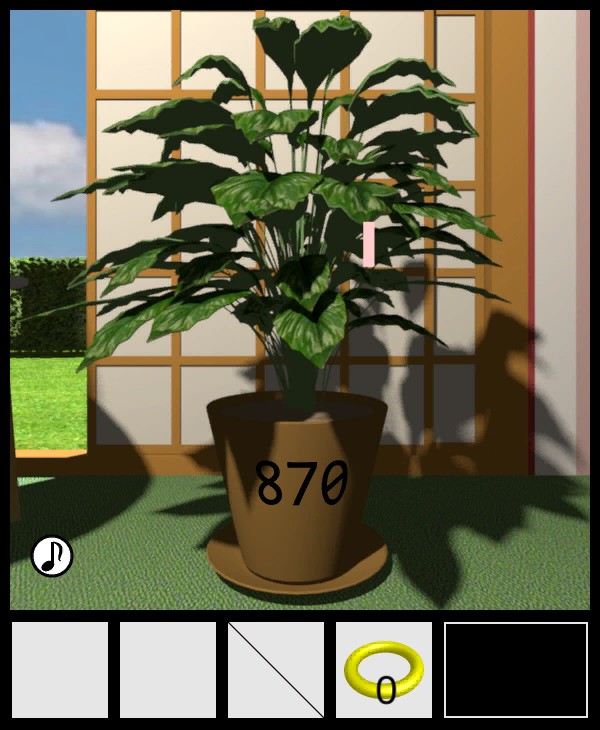Select the yellow ring inventory item
Viewport: 600px width, 730px height.
[x=384, y=670]
